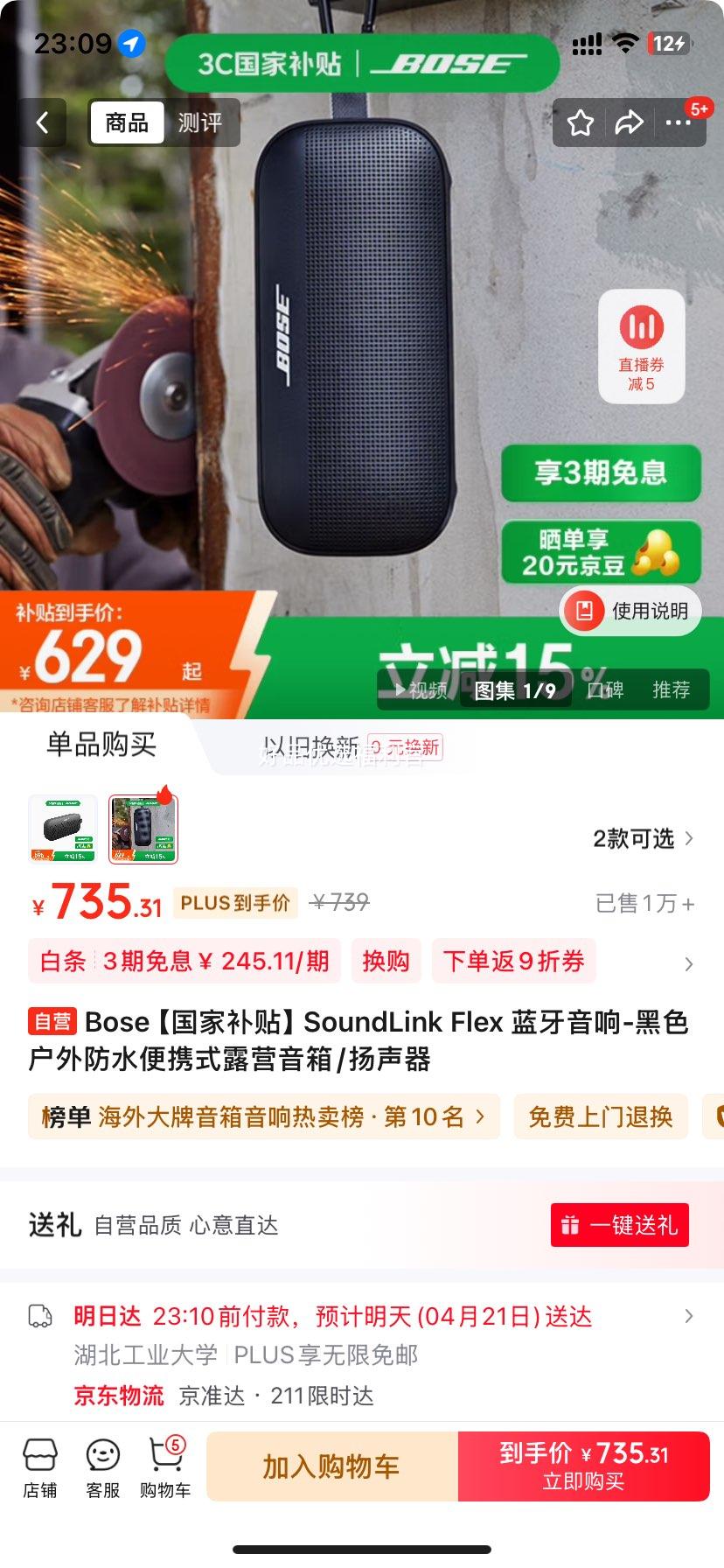The width and height of the screenshot is (724, 1568).
Task: Open the more options icon with 5+ badge
Action: coord(679,123)
